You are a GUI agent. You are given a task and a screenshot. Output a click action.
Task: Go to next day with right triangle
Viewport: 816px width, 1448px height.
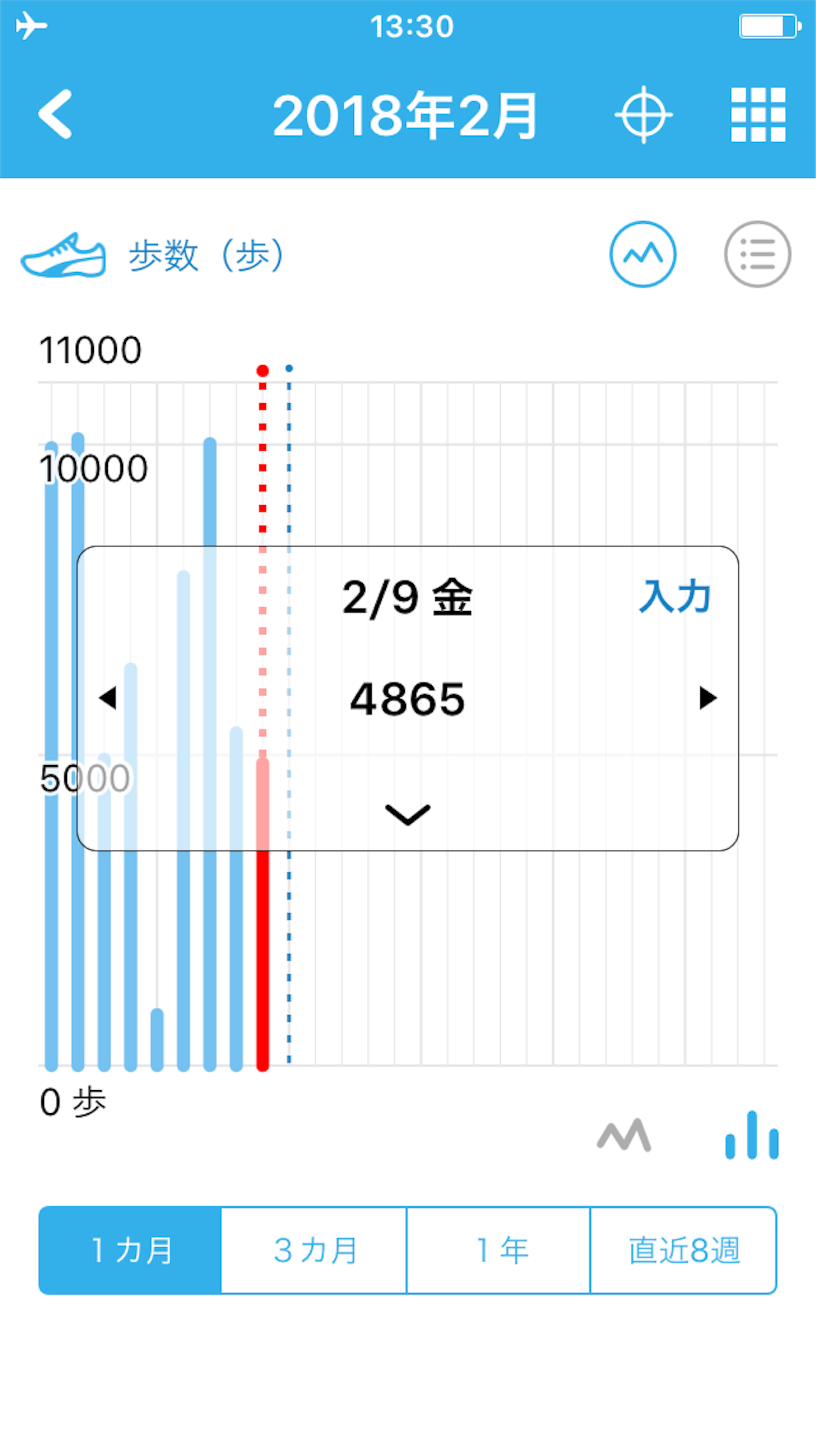click(x=708, y=698)
